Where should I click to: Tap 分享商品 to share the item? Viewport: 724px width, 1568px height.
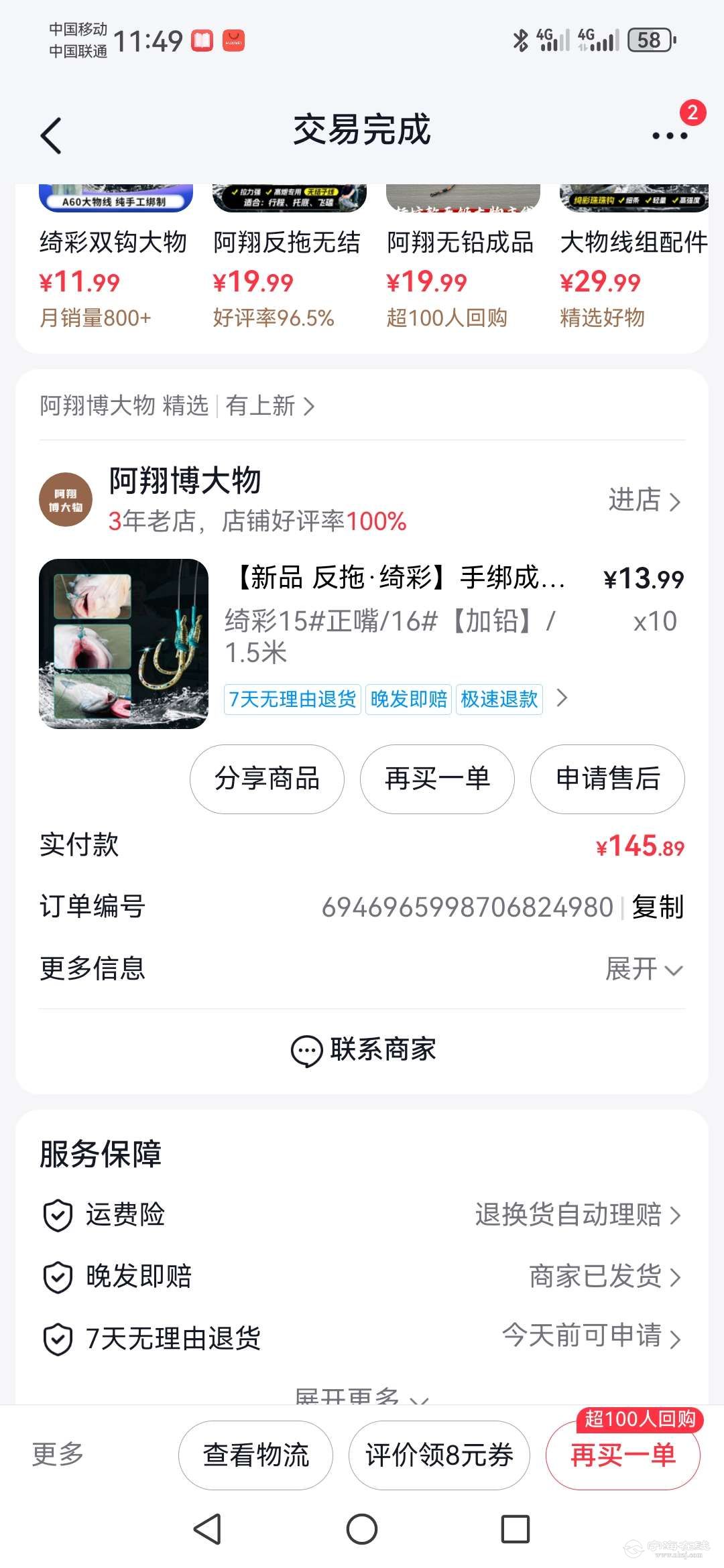point(267,779)
